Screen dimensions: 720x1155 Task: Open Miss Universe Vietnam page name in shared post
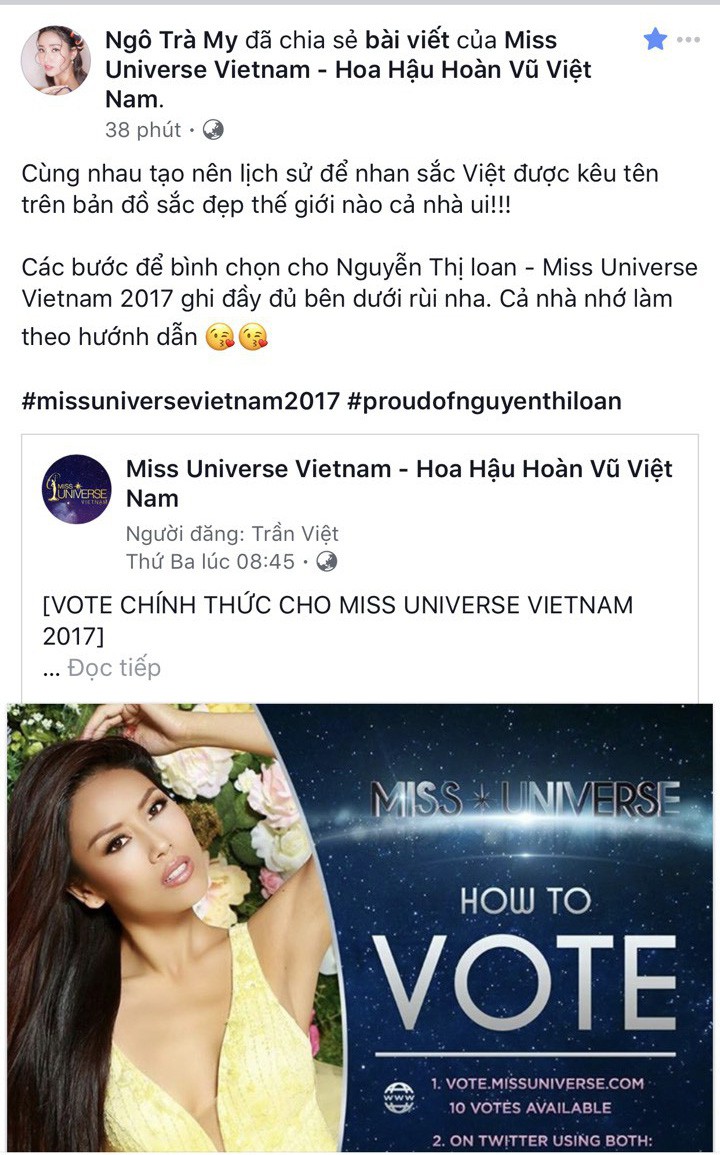click(x=399, y=483)
